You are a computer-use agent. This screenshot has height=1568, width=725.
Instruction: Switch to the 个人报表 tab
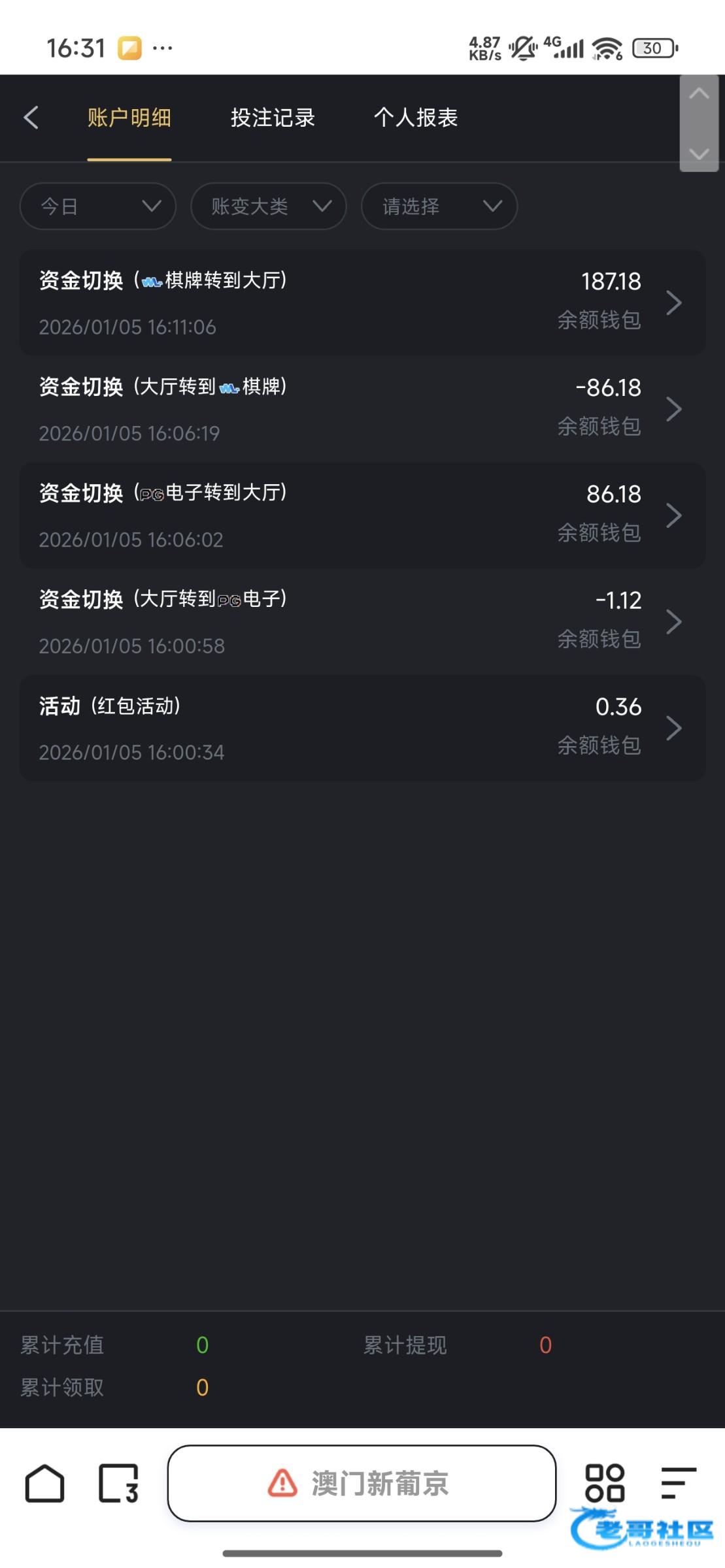[416, 118]
